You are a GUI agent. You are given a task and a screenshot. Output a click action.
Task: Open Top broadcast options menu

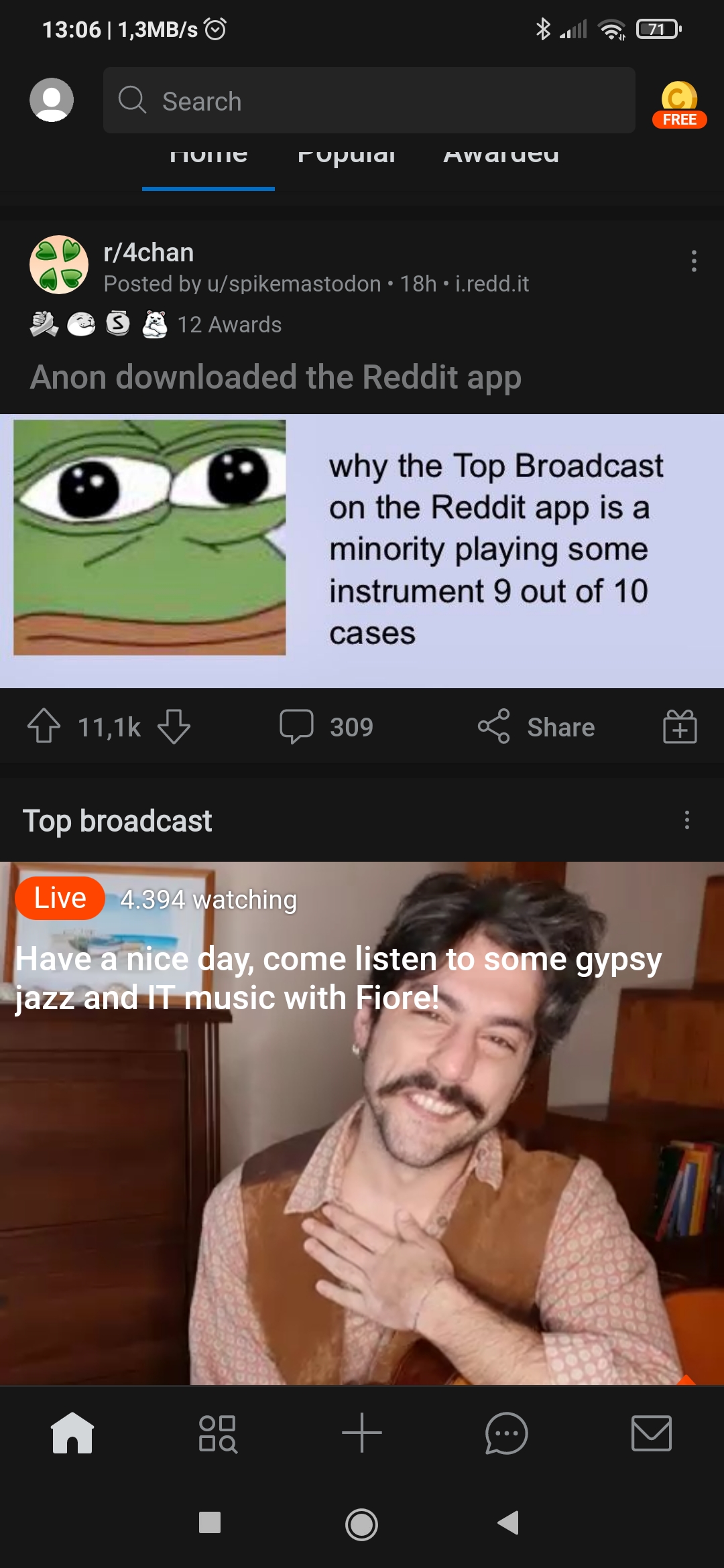pos(686,820)
